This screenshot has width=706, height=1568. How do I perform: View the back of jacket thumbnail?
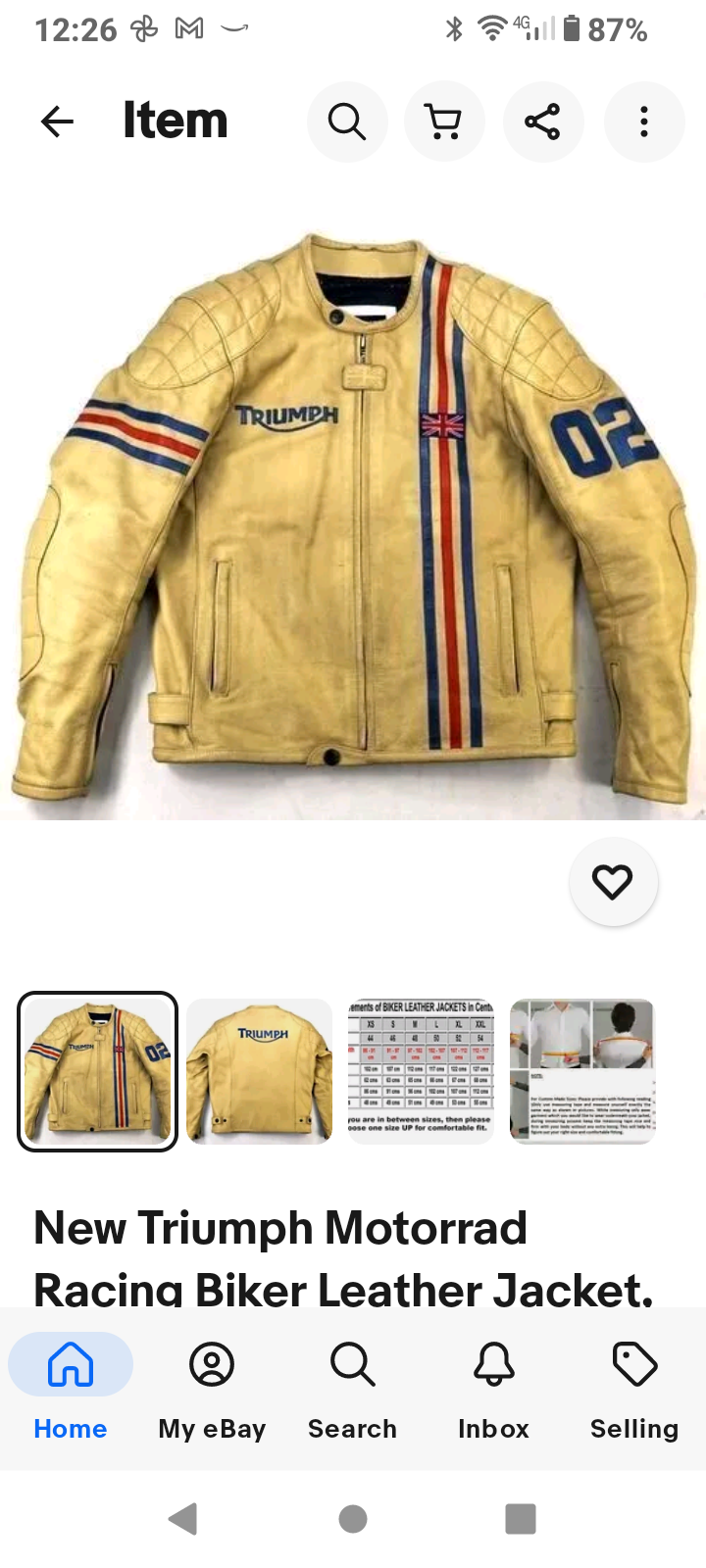(x=260, y=1071)
